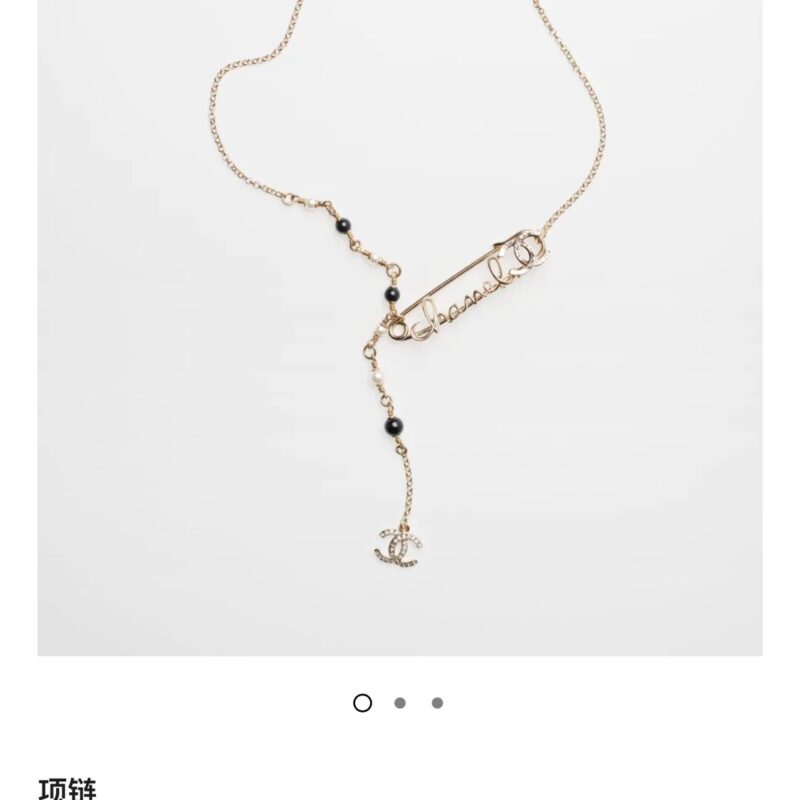Jump to the second image dot

[400, 703]
